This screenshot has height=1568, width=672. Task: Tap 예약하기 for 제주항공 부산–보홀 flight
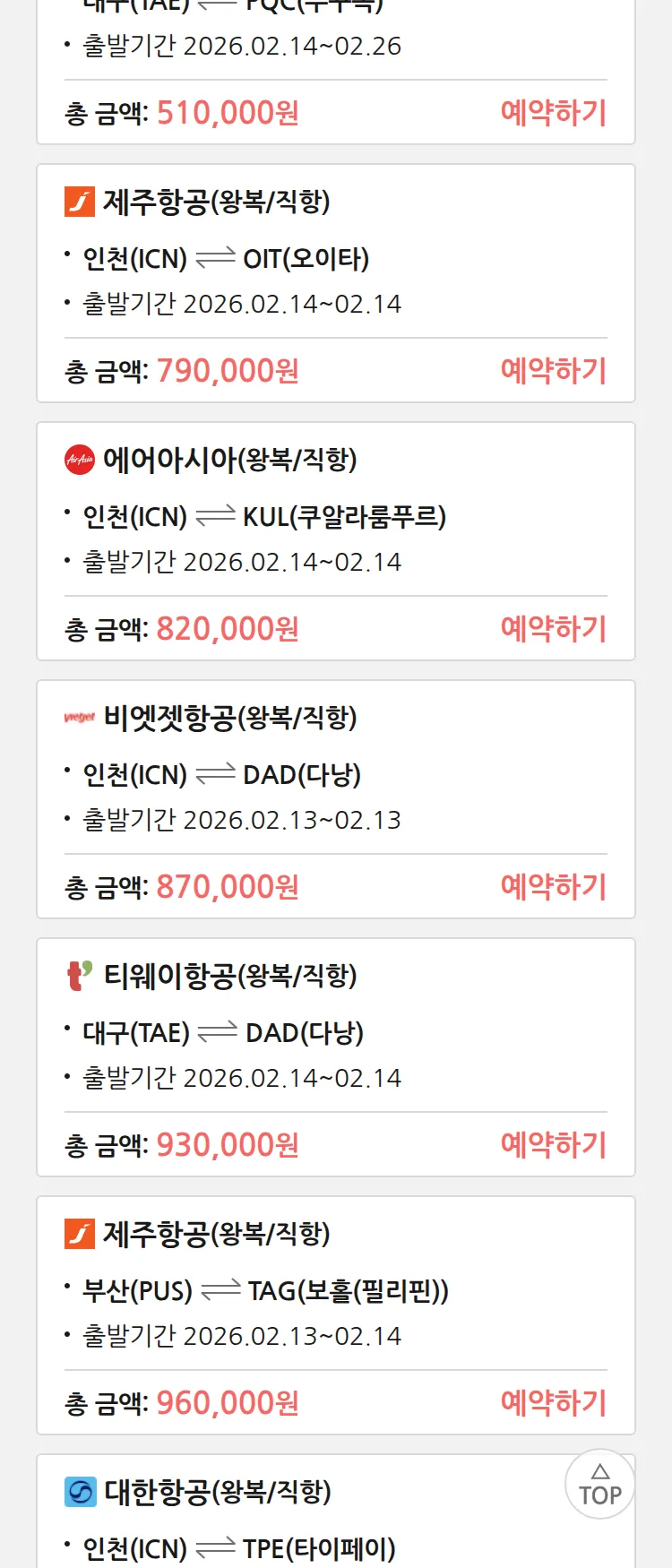tap(553, 1403)
